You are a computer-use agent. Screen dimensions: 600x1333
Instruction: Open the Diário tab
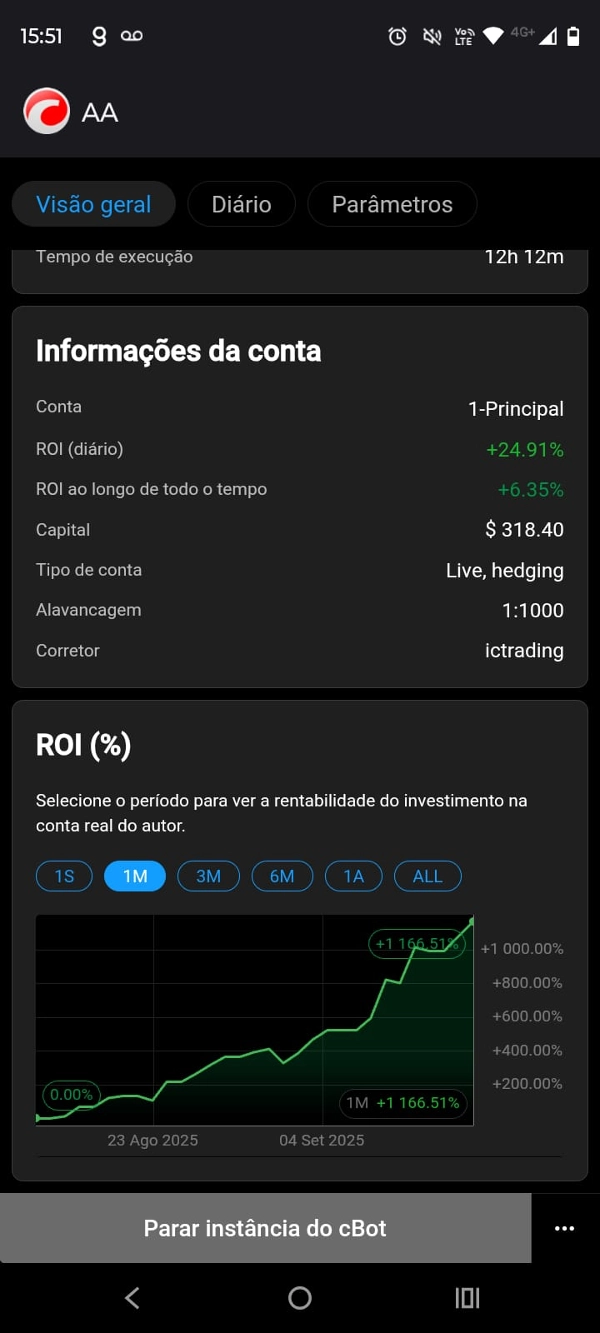coord(241,205)
